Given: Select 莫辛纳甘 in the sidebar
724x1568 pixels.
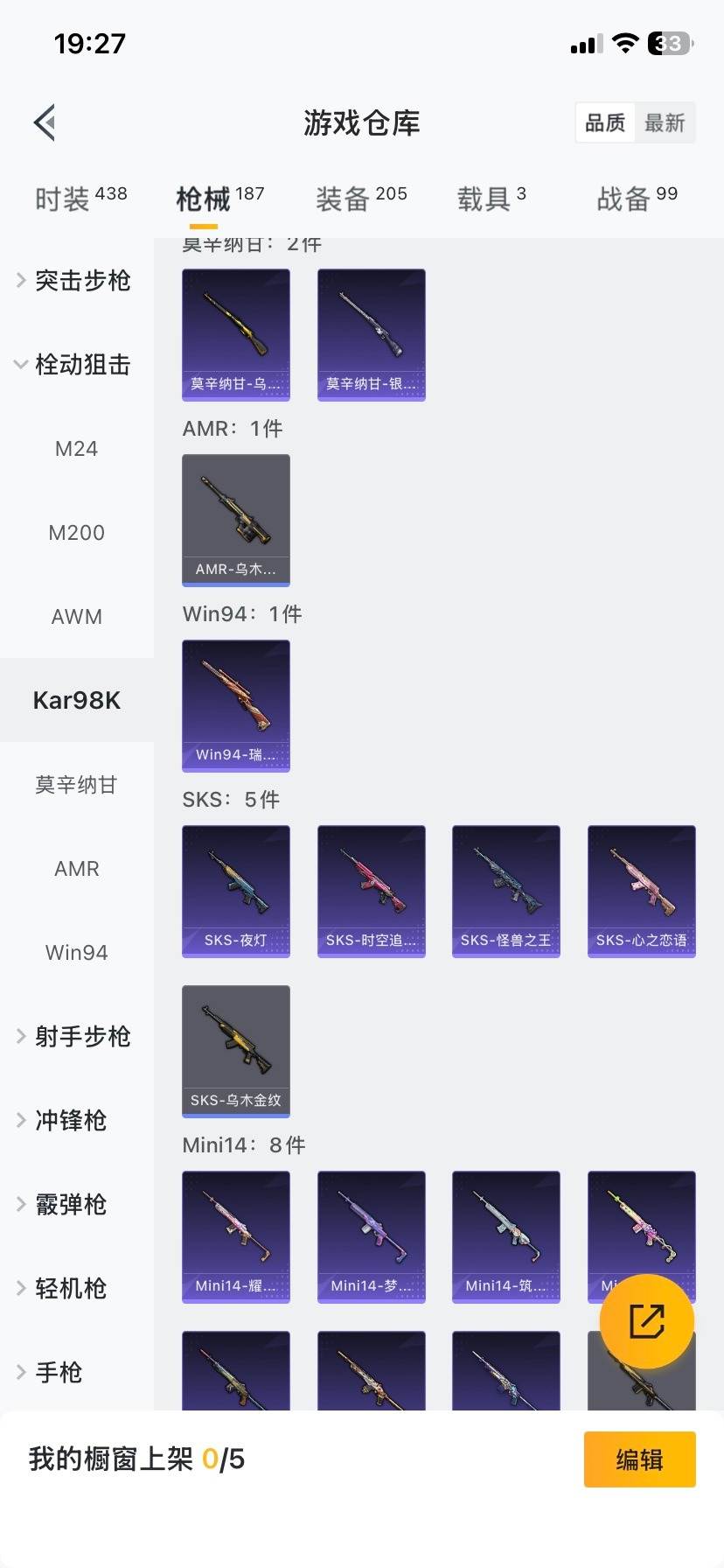Looking at the screenshot, I should pos(76,785).
